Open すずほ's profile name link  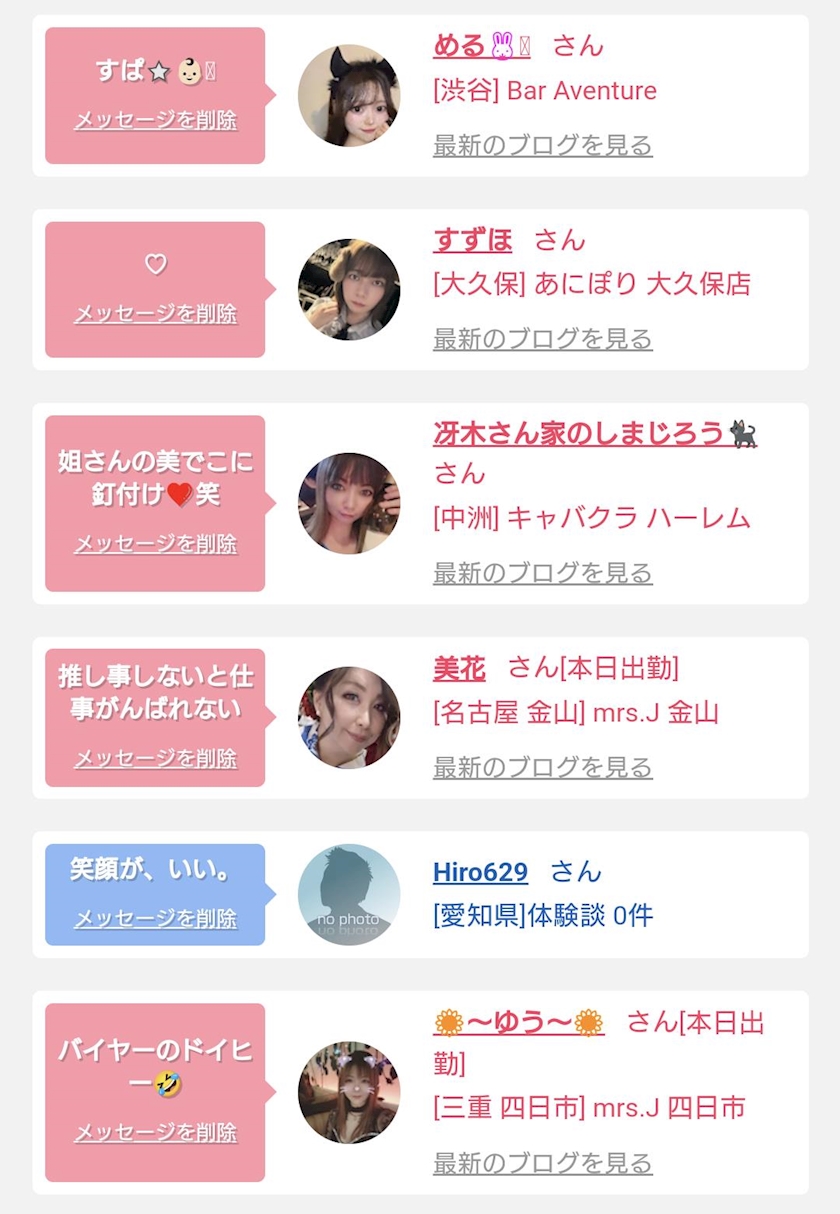(x=472, y=240)
